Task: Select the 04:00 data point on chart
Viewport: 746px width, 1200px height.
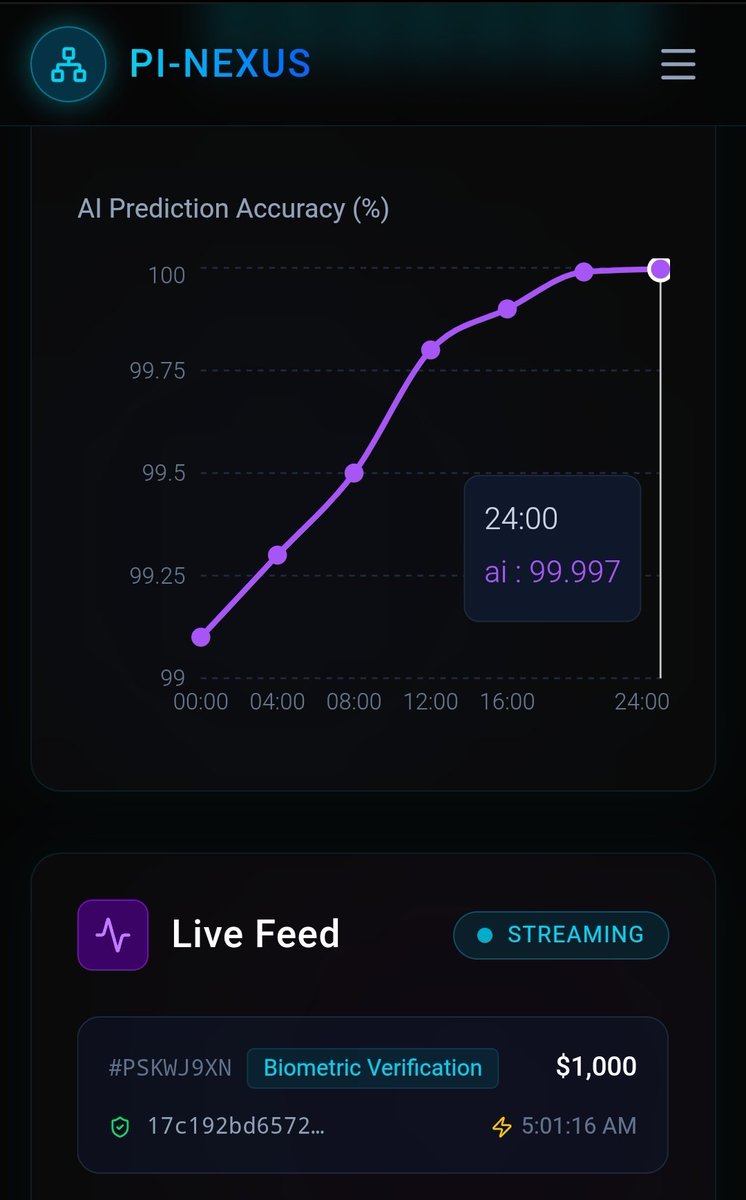Action: click(278, 554)
